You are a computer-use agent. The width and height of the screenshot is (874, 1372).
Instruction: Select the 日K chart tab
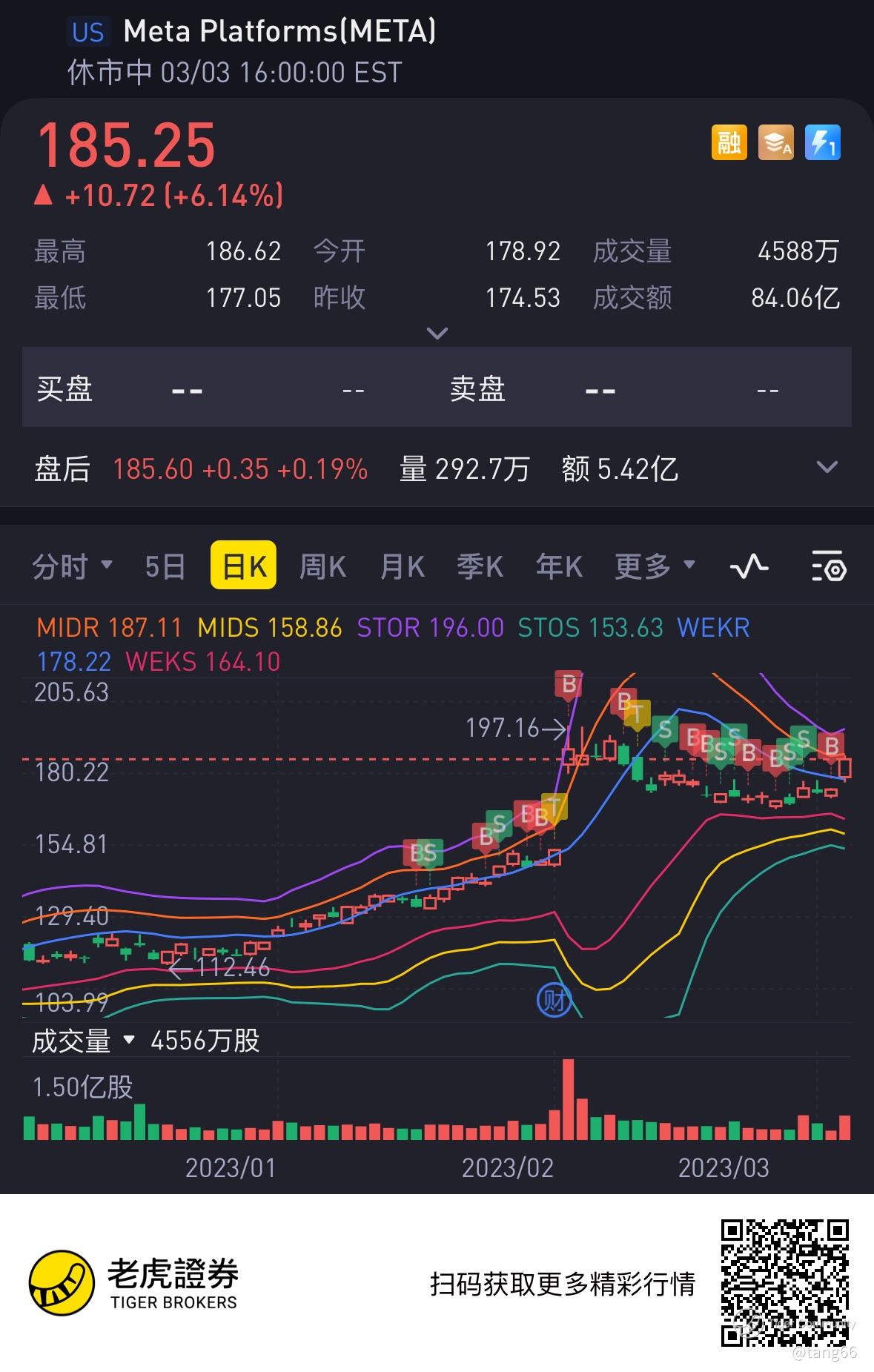(243, 567)
